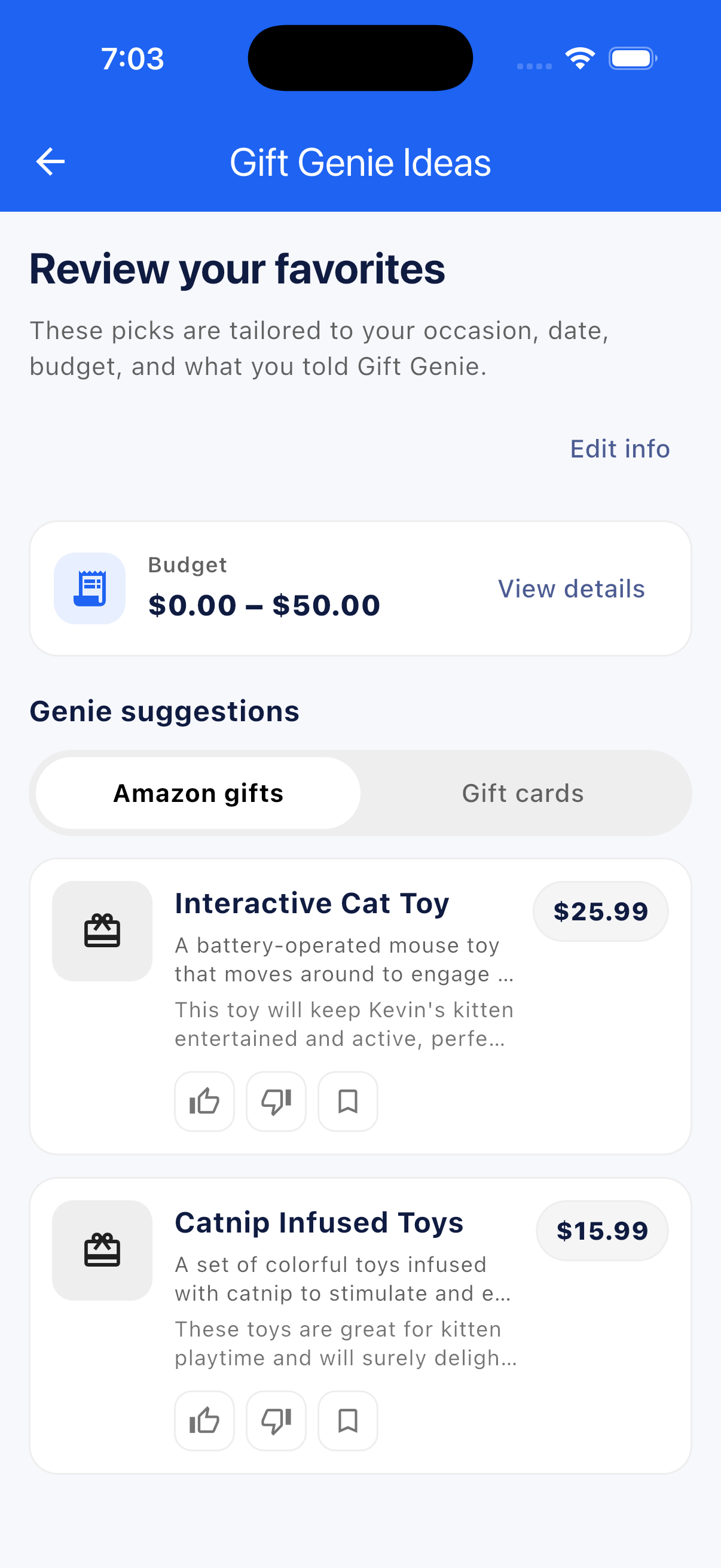Click the $15.99 price badge
The width and height of the screenshot is (721, 1568).
click(602, 1230)
